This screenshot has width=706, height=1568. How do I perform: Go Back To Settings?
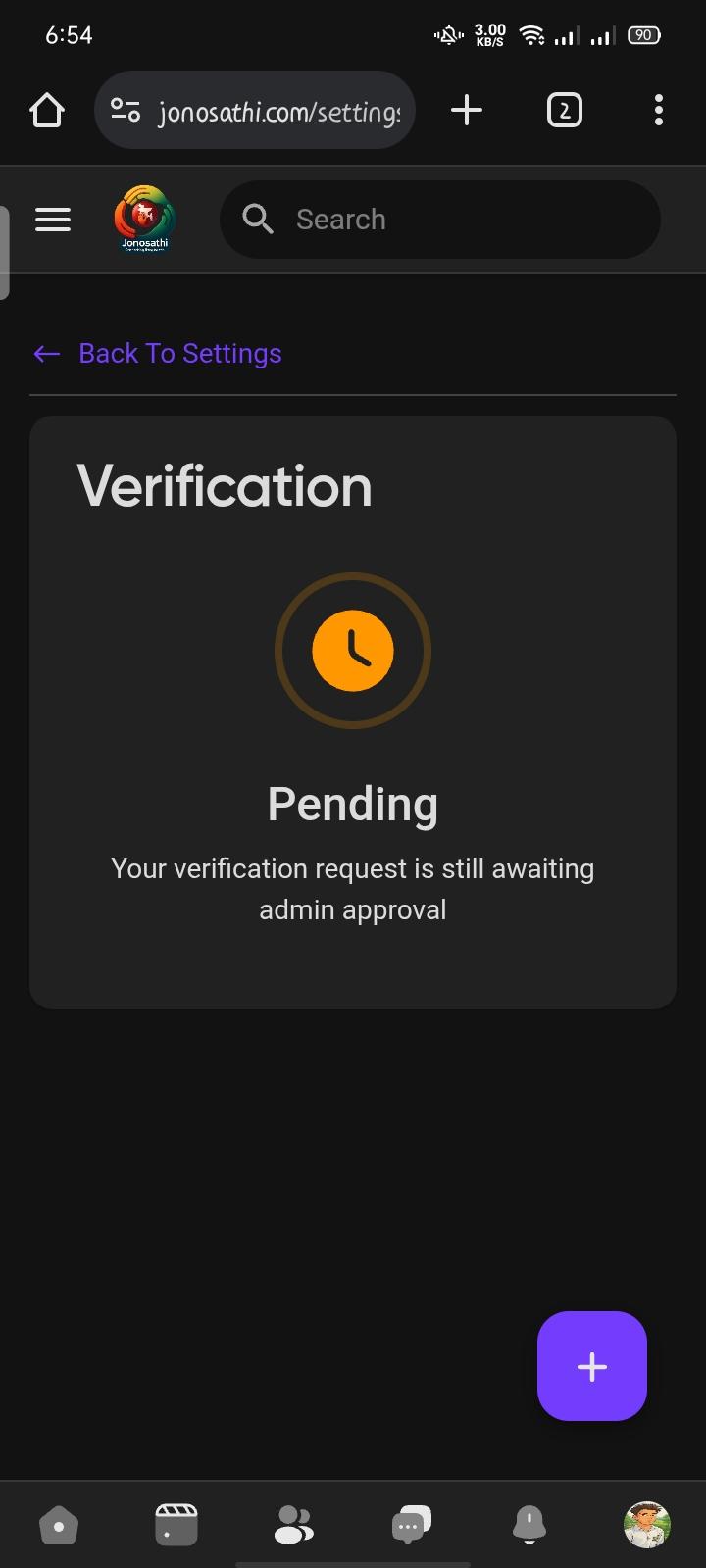(157, 353)
